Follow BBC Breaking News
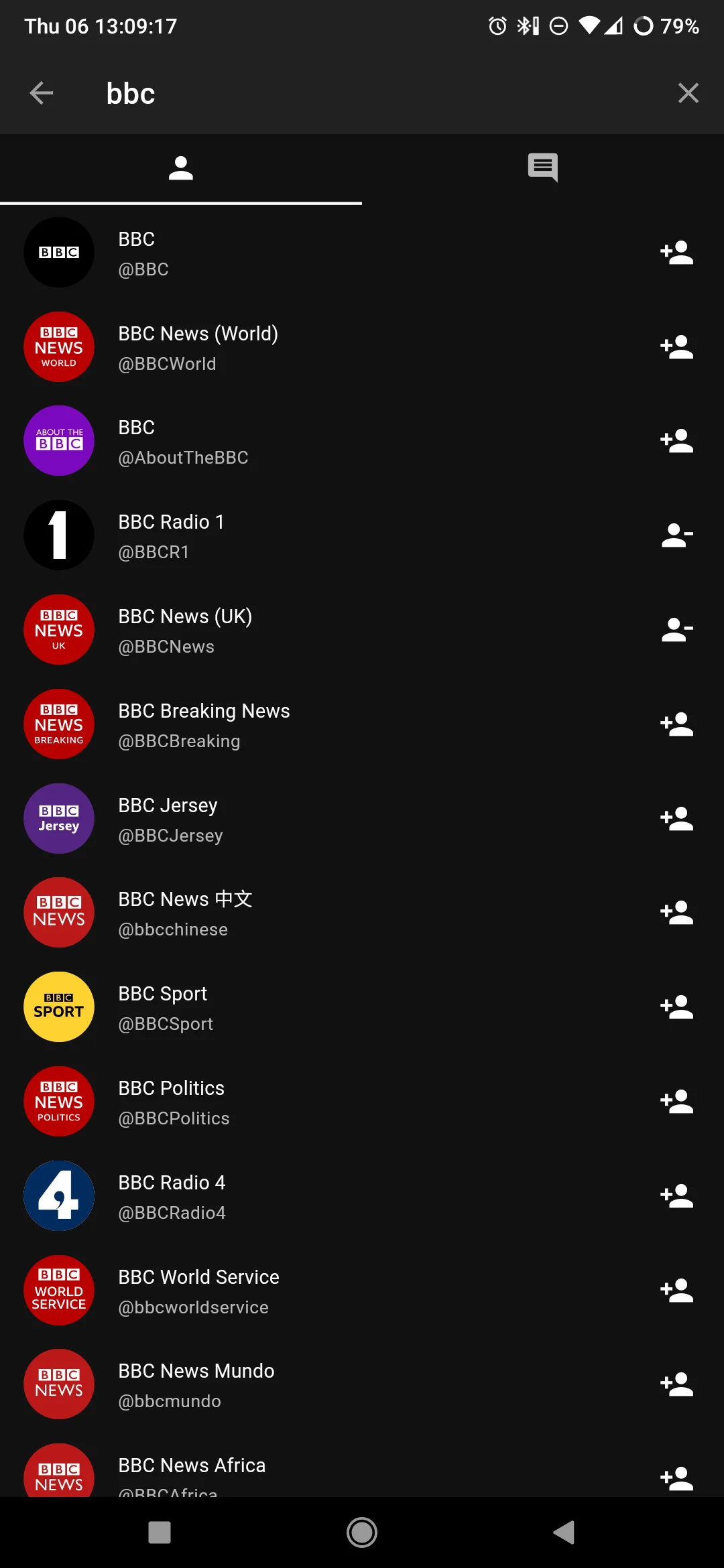 pos(676,724)
